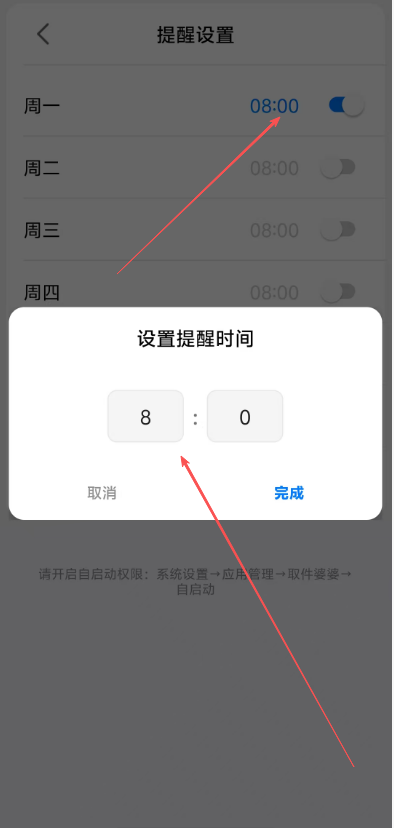The width and height of the screenshot is (394, 828).
Task: Confirm the time with 完成
Action: pyautogui.click(x=289, y=493)
